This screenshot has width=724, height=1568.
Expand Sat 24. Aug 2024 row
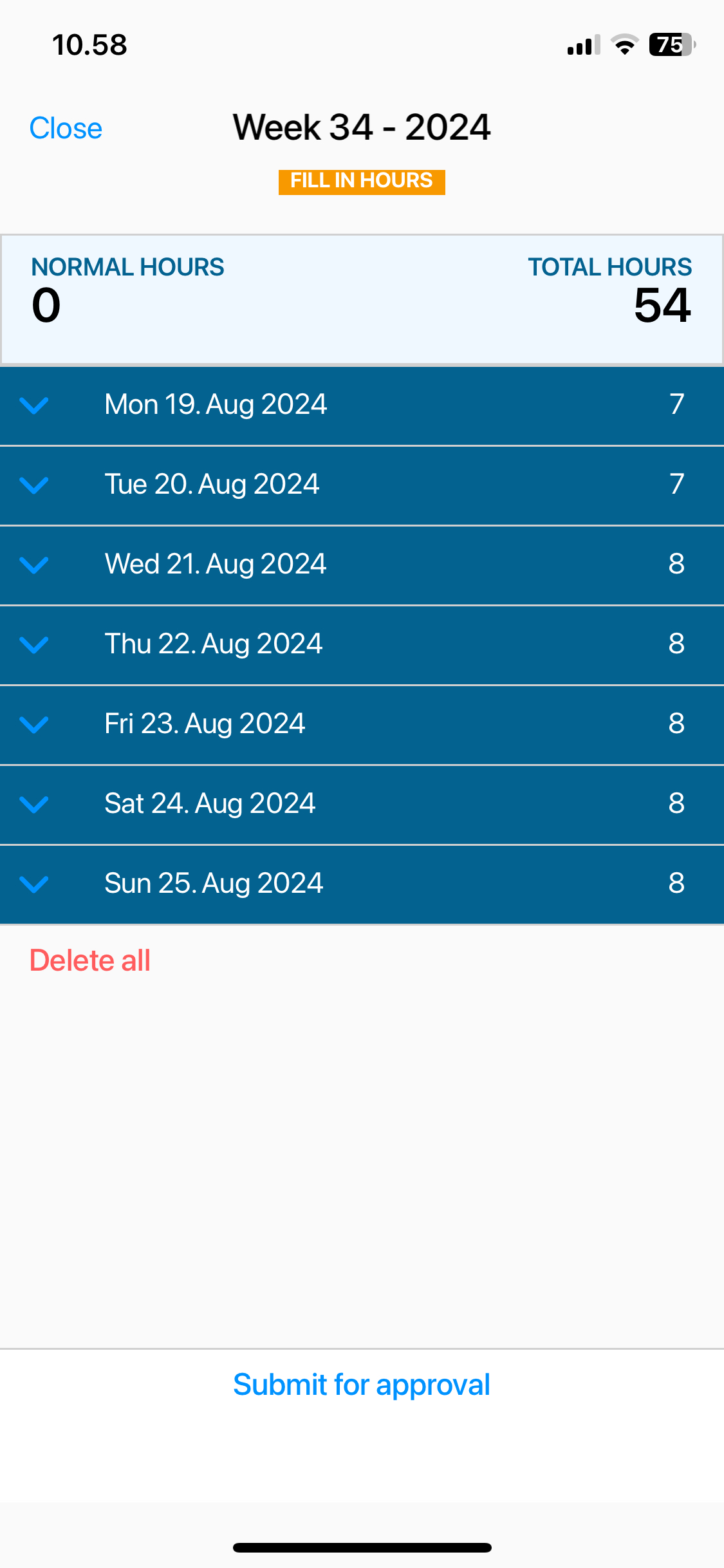pos(362,804)
